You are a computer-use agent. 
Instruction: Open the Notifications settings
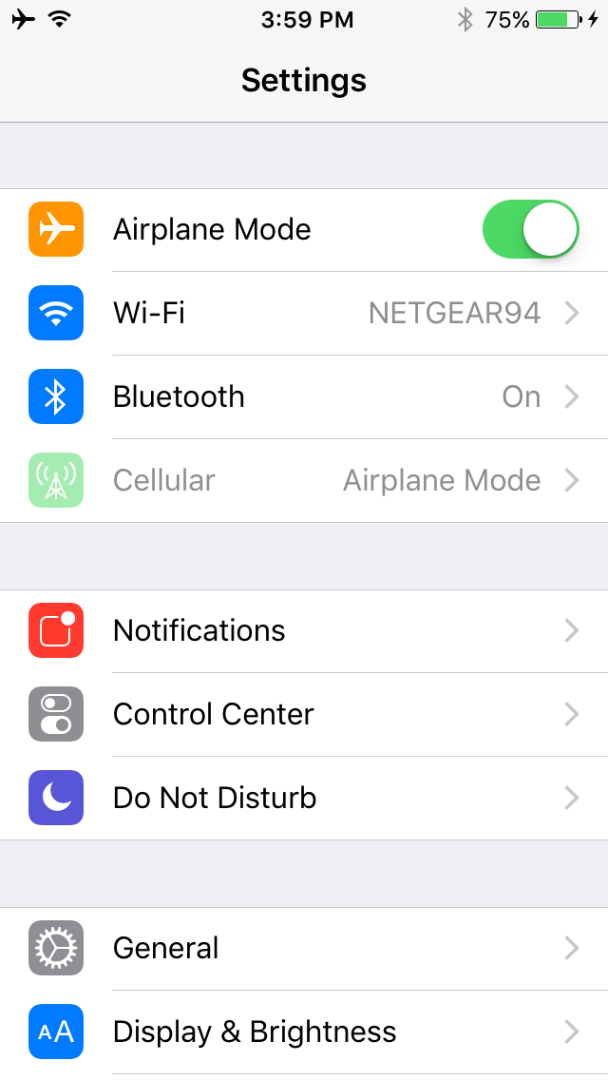(x=304, y=631)
